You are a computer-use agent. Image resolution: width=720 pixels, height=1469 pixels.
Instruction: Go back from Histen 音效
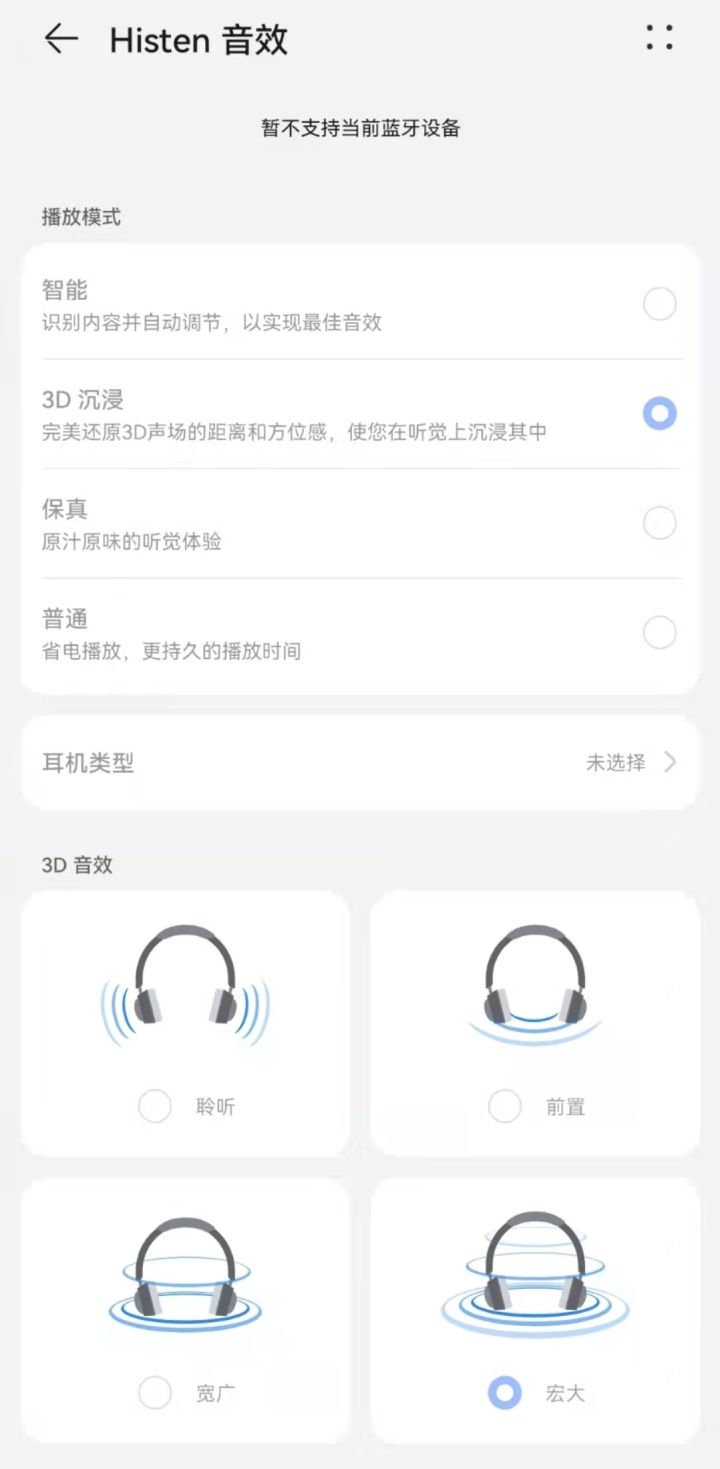coord(61,39)
